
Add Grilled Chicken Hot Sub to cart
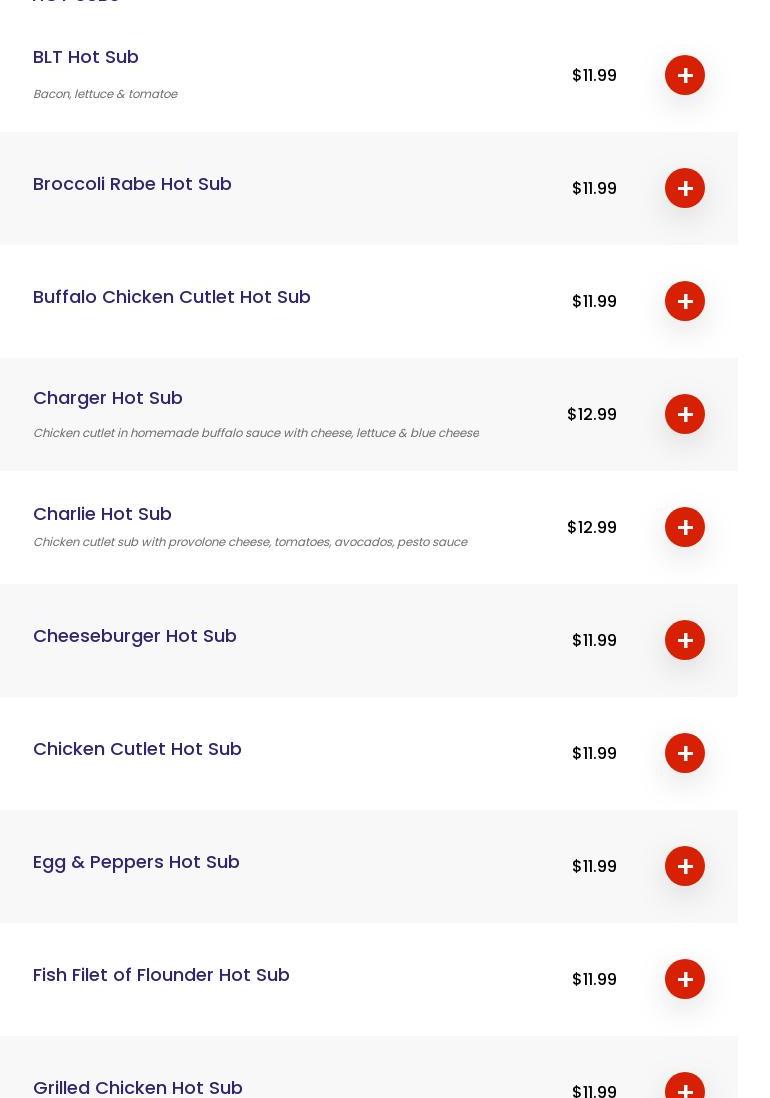pos(685,1088)
